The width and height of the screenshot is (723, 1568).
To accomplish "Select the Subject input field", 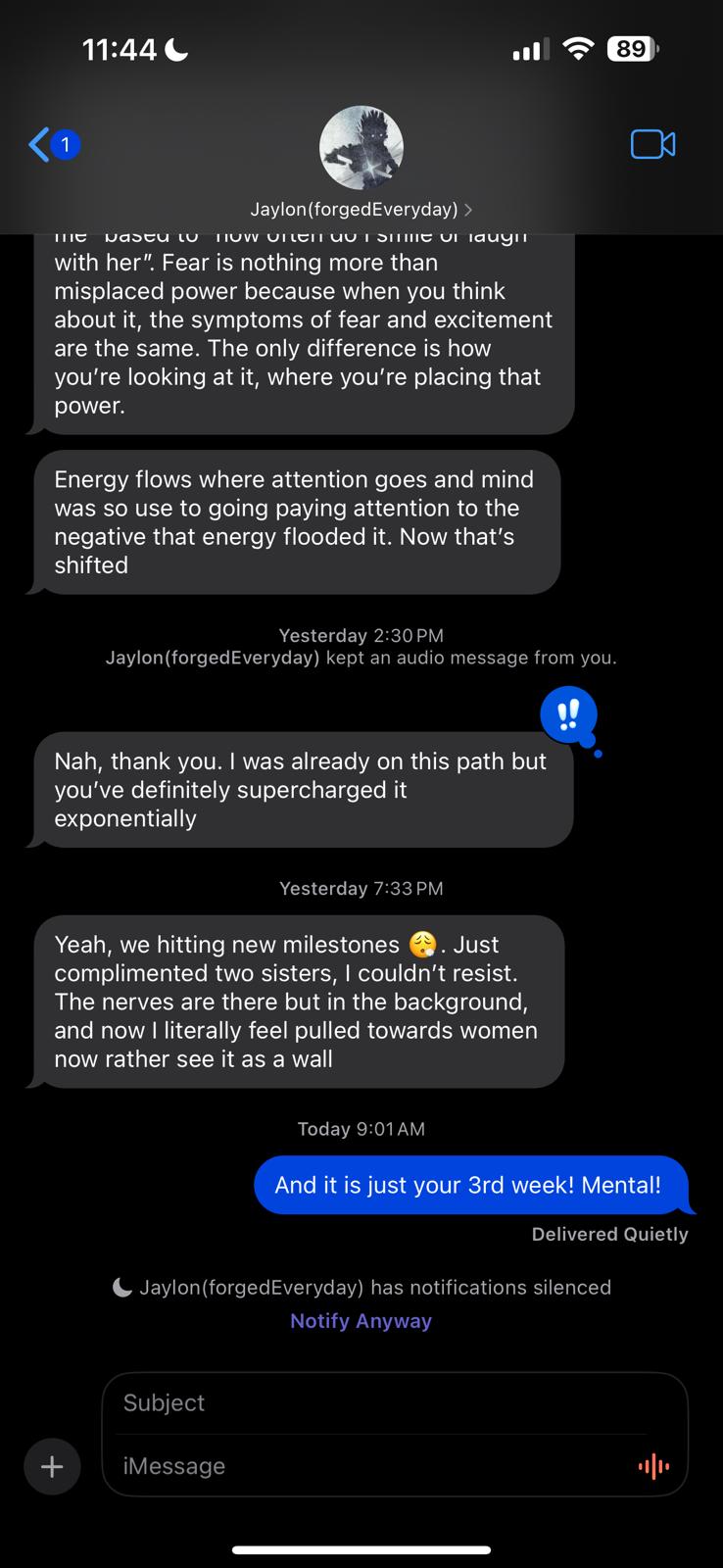I will 392,1402.
